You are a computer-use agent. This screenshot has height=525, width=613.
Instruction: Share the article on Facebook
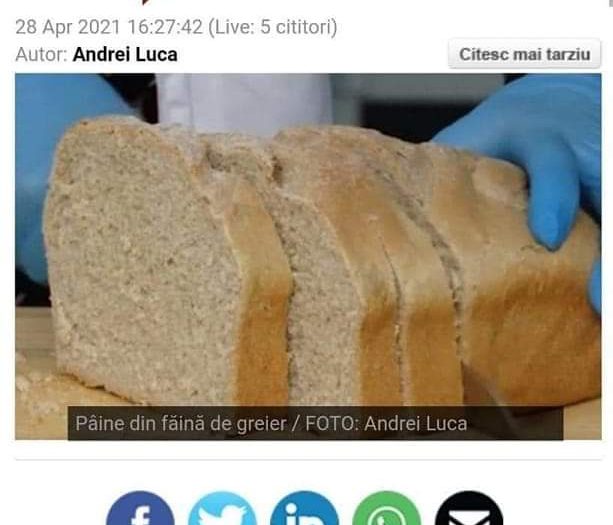coord(140,512)
